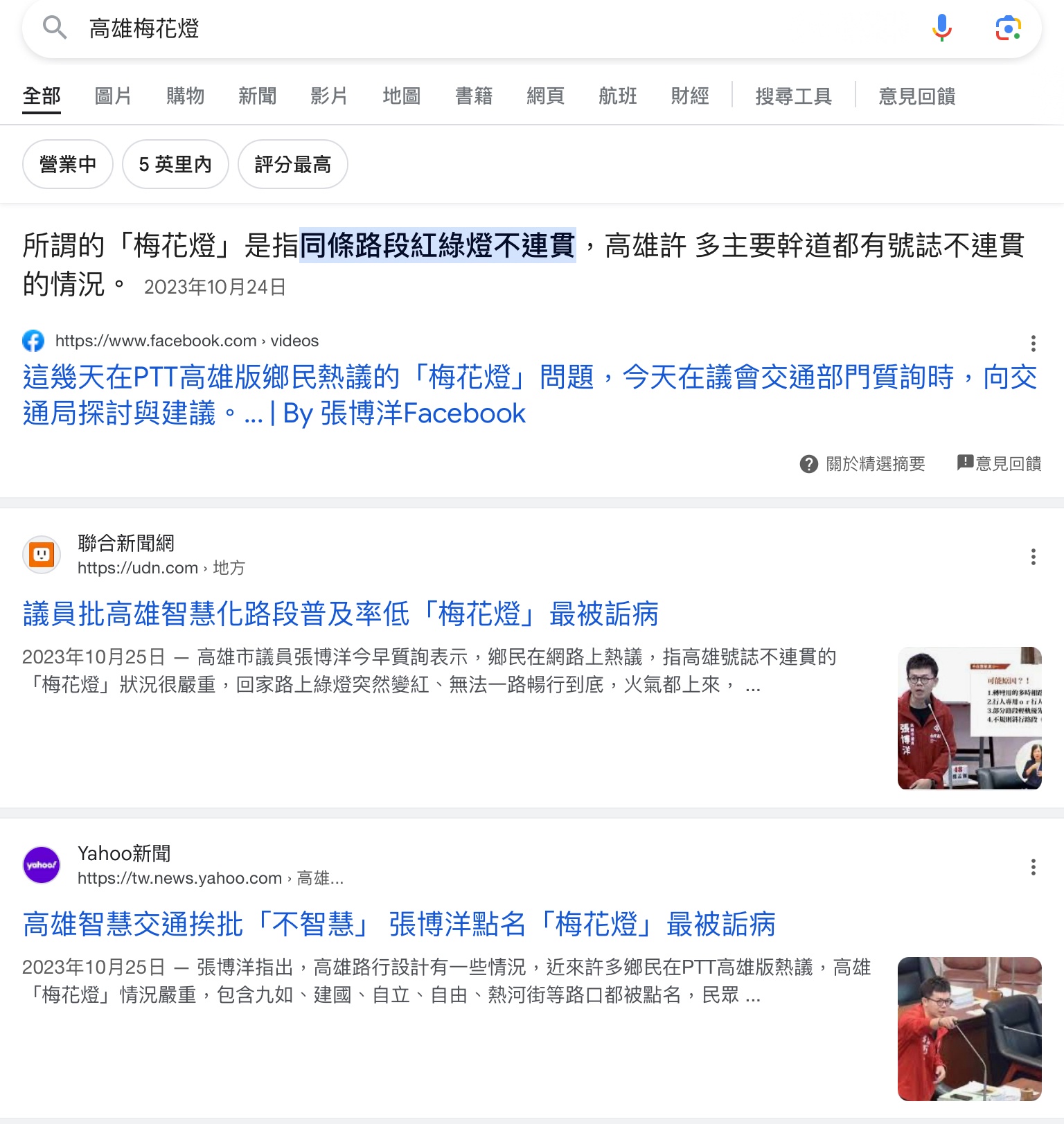The image size is (1064, 1124).
Task: Open Google Lens camera search
Action: (1008, 28)
